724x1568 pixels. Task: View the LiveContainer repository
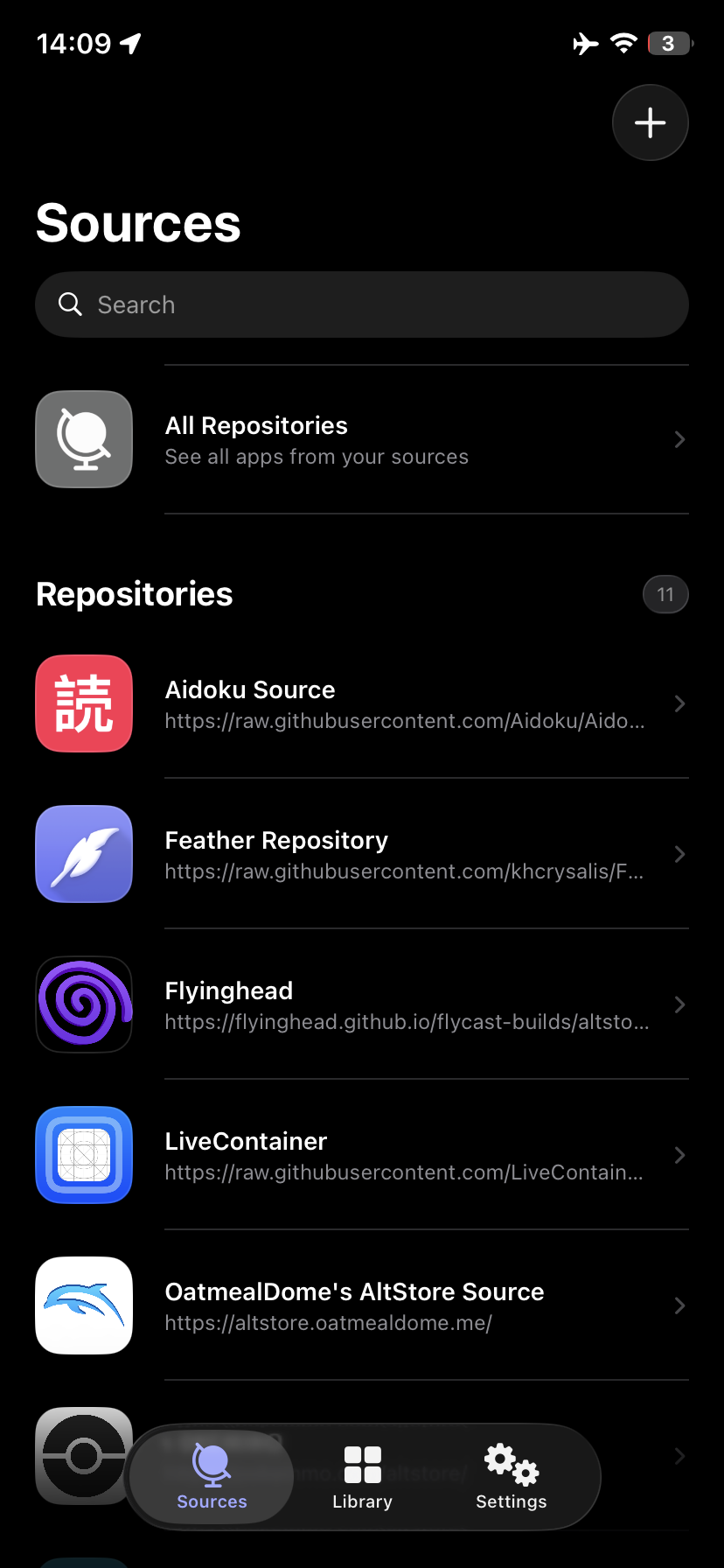tap(362, 1156)
